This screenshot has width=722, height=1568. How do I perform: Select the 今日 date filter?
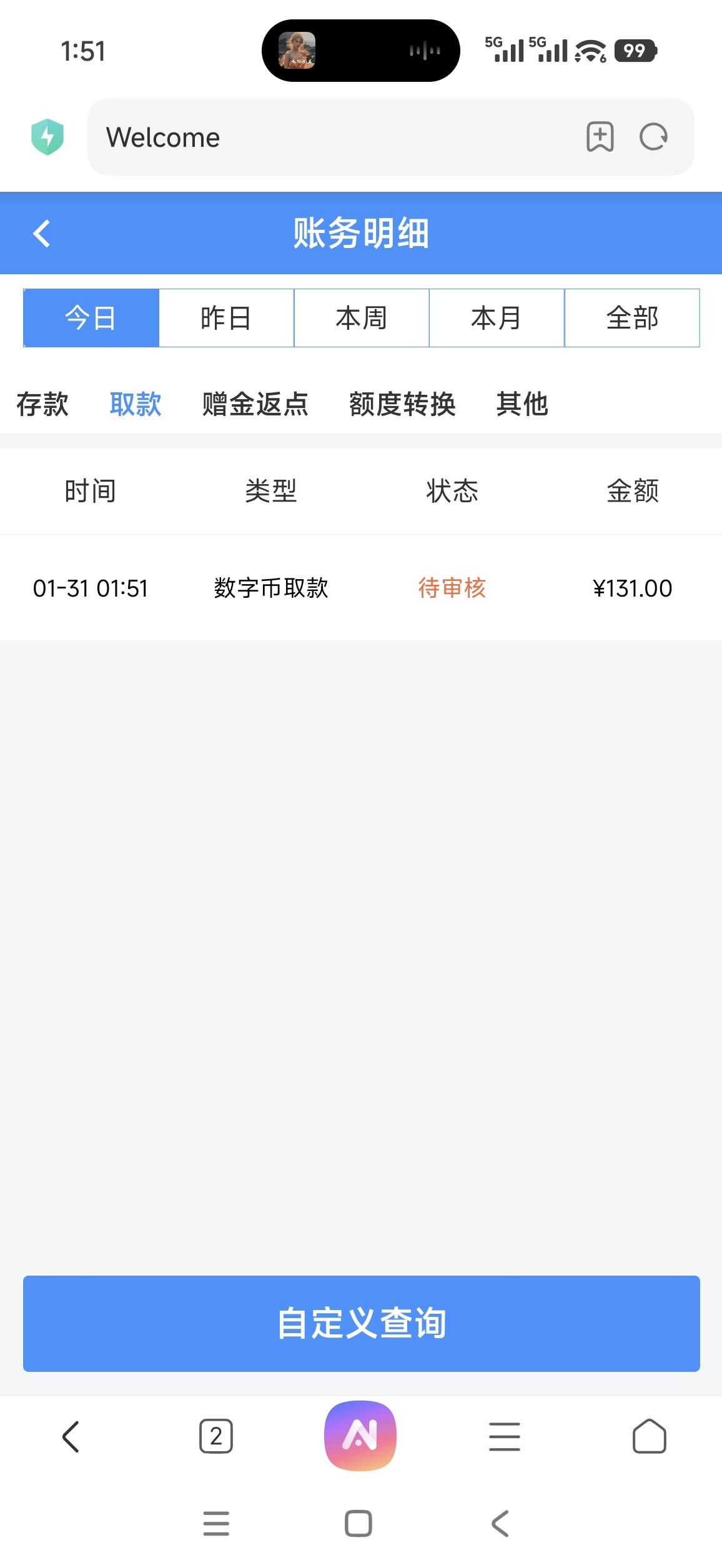click(91, 318)
